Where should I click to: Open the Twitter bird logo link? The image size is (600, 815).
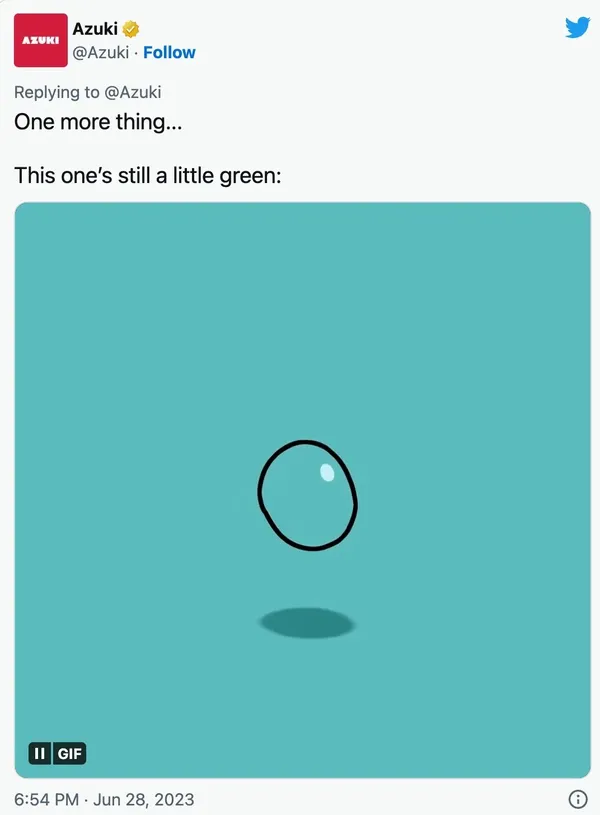pos(577,28)
